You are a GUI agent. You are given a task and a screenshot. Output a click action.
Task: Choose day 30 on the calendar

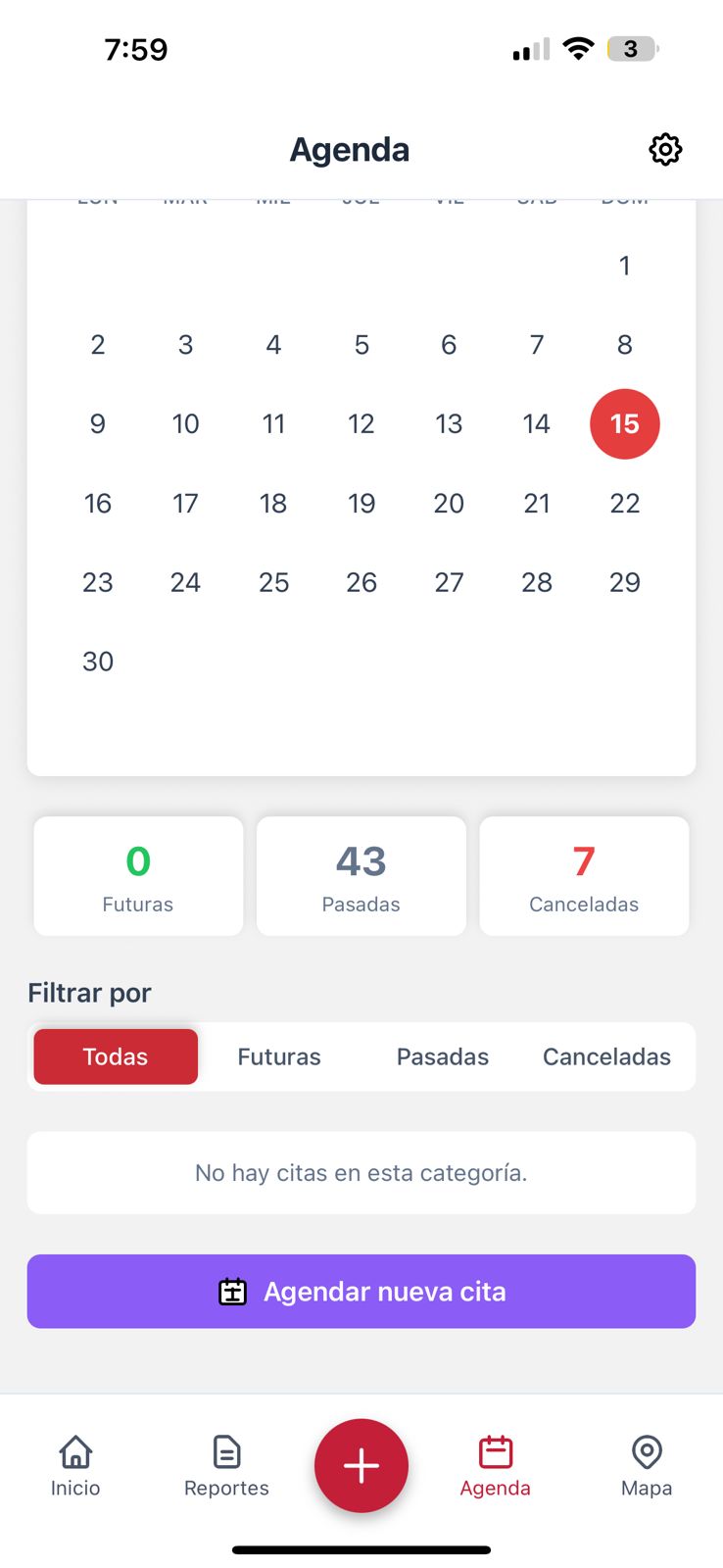[98, 661]
